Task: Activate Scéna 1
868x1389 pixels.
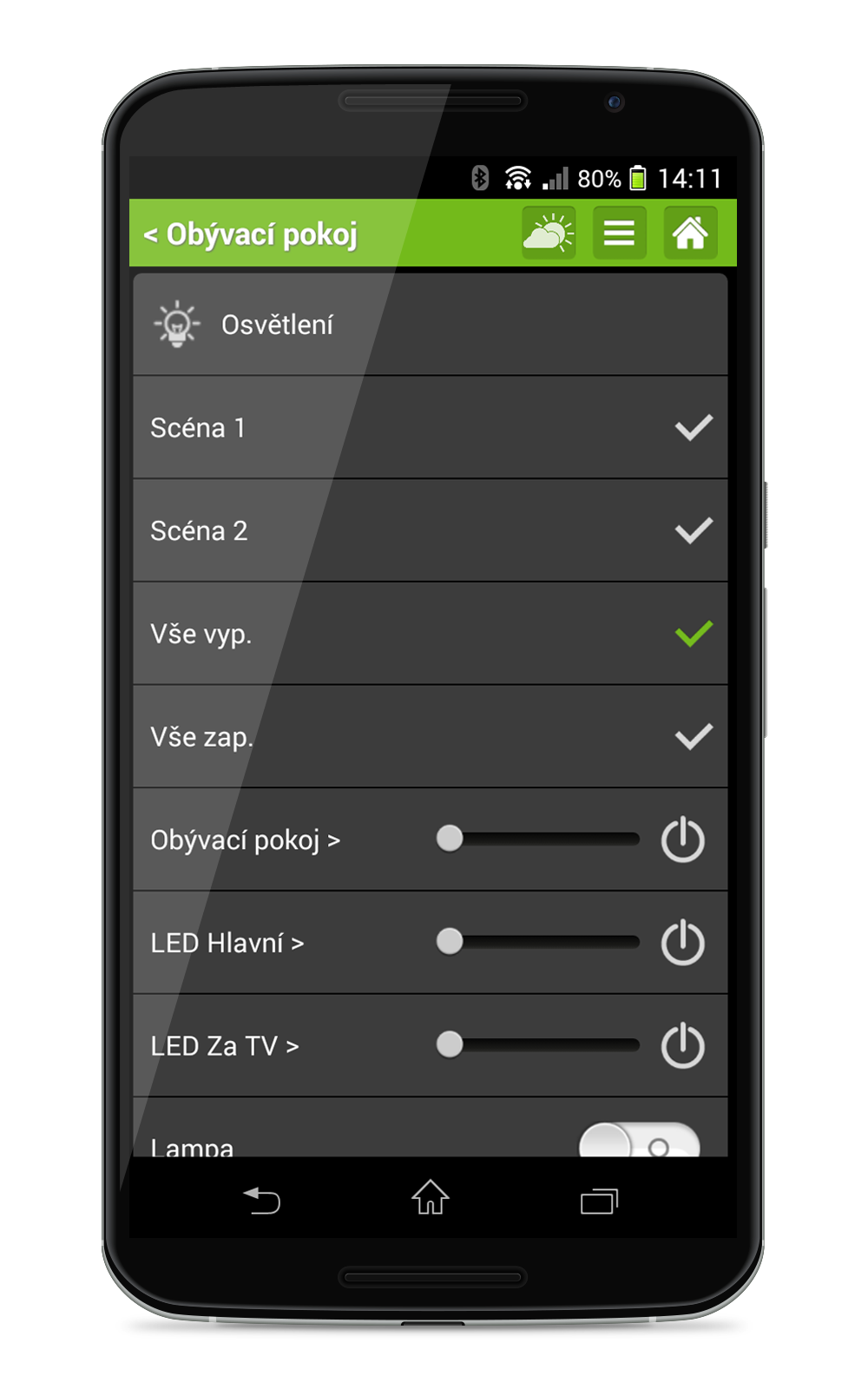Action: (x=431, y=427)
